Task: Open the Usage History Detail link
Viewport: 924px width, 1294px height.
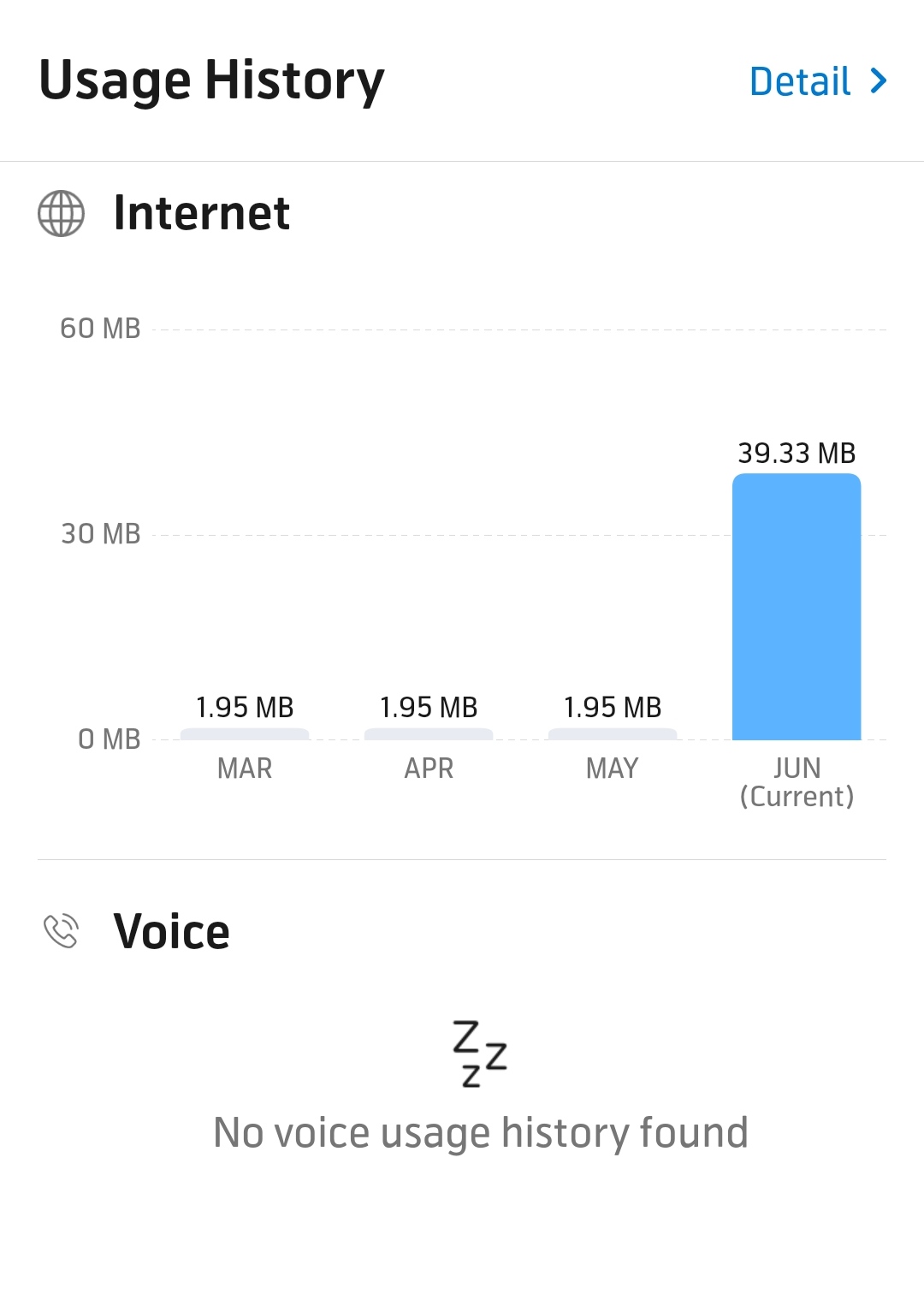Action: [x=818, y=82]
